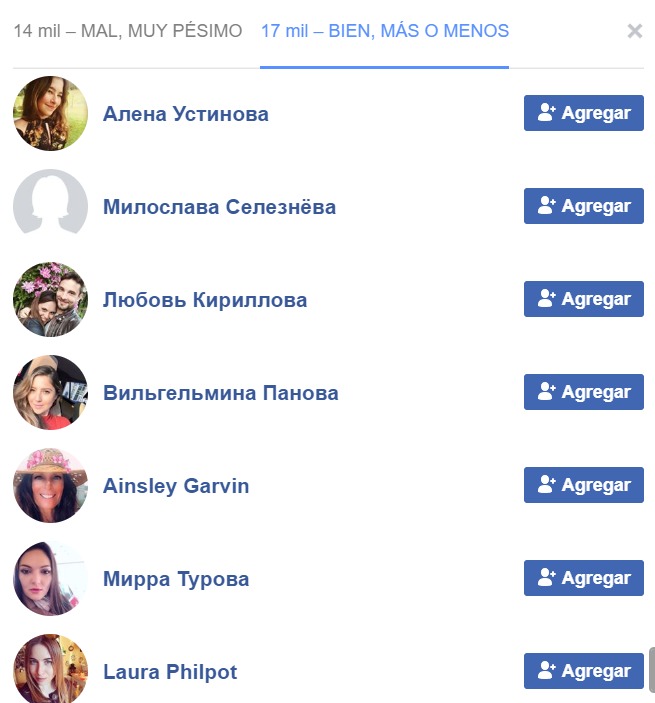The width and height of the screenshot is (655, 703).
Task: Open Laura Philpot's profile name link
Action: pyautogui.click(x=170, y=672)
